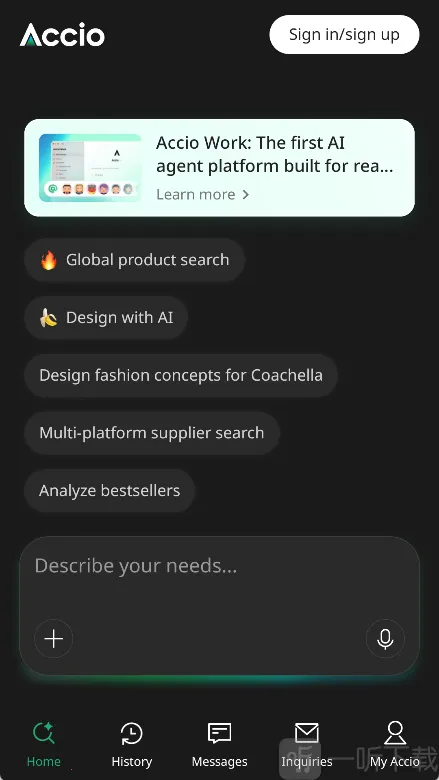439x780 pixels.
Task: Open the My Accio tab
Action: (395, 745)
